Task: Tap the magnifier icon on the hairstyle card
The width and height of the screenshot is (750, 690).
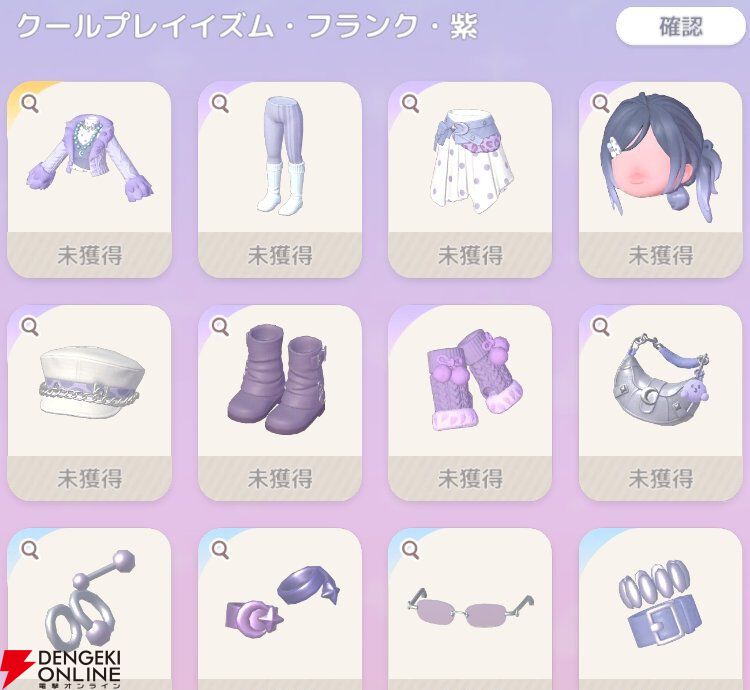Action: [601, 103]
